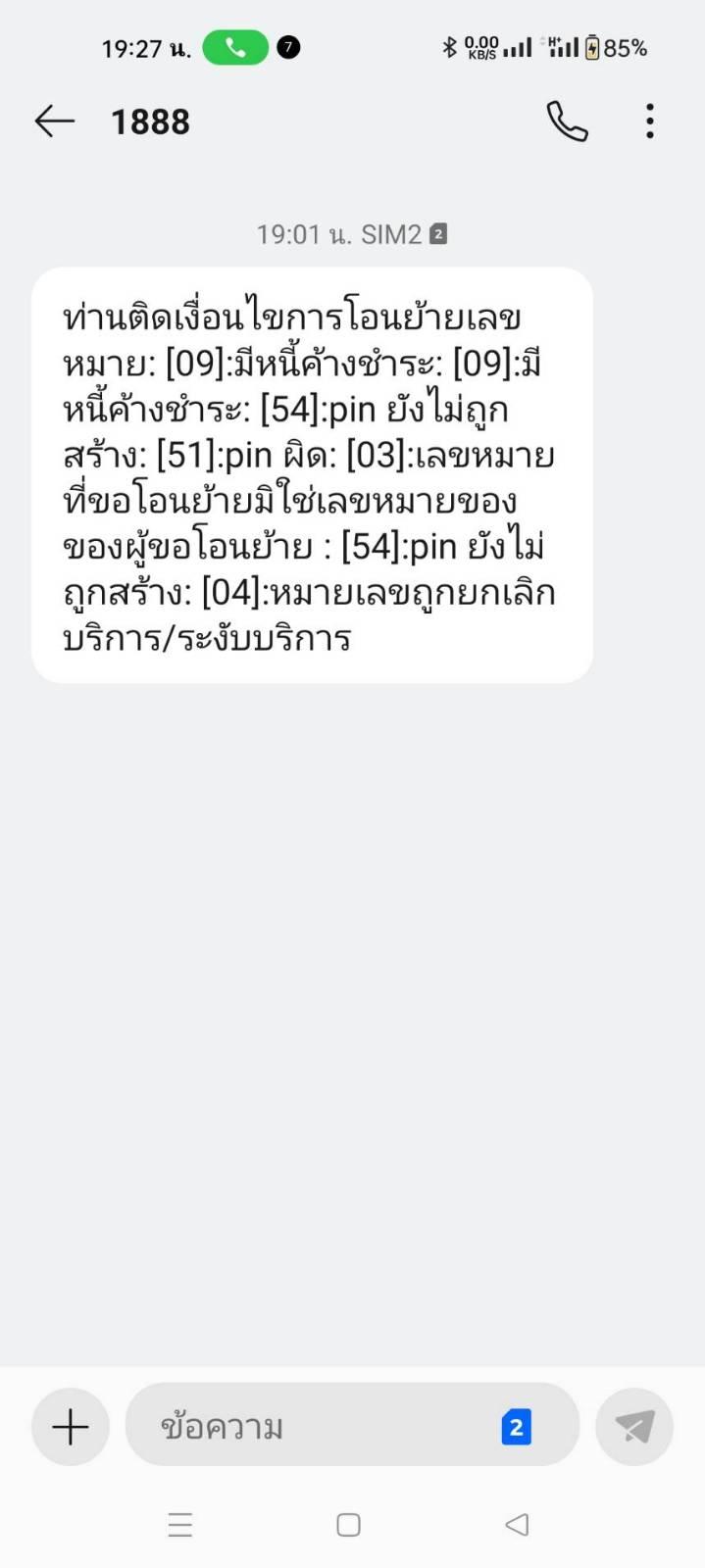Switch the SIM 2 selector in message field
This screenshot has width=705, height=1568.
pos(516,1427)
